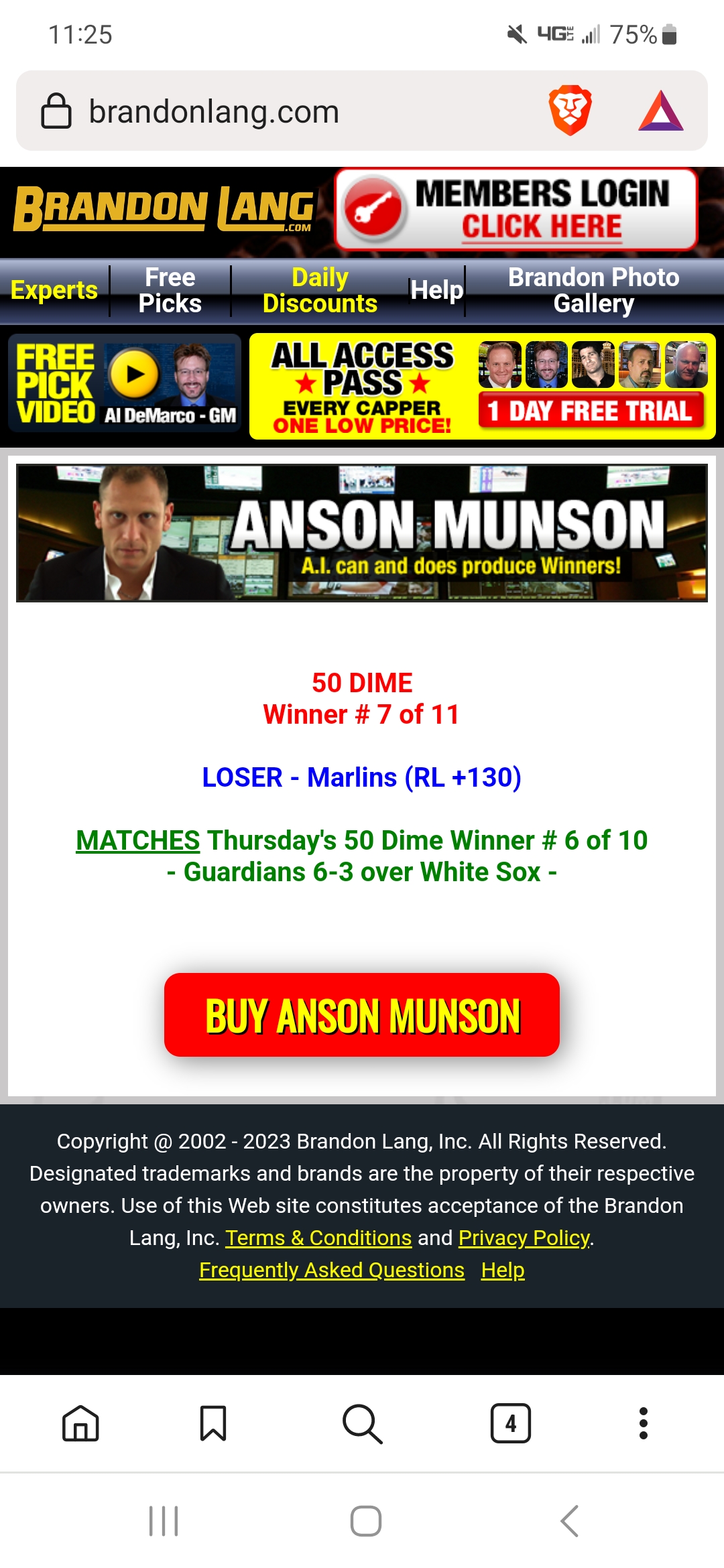Go to Free Picks

point(170,290)
